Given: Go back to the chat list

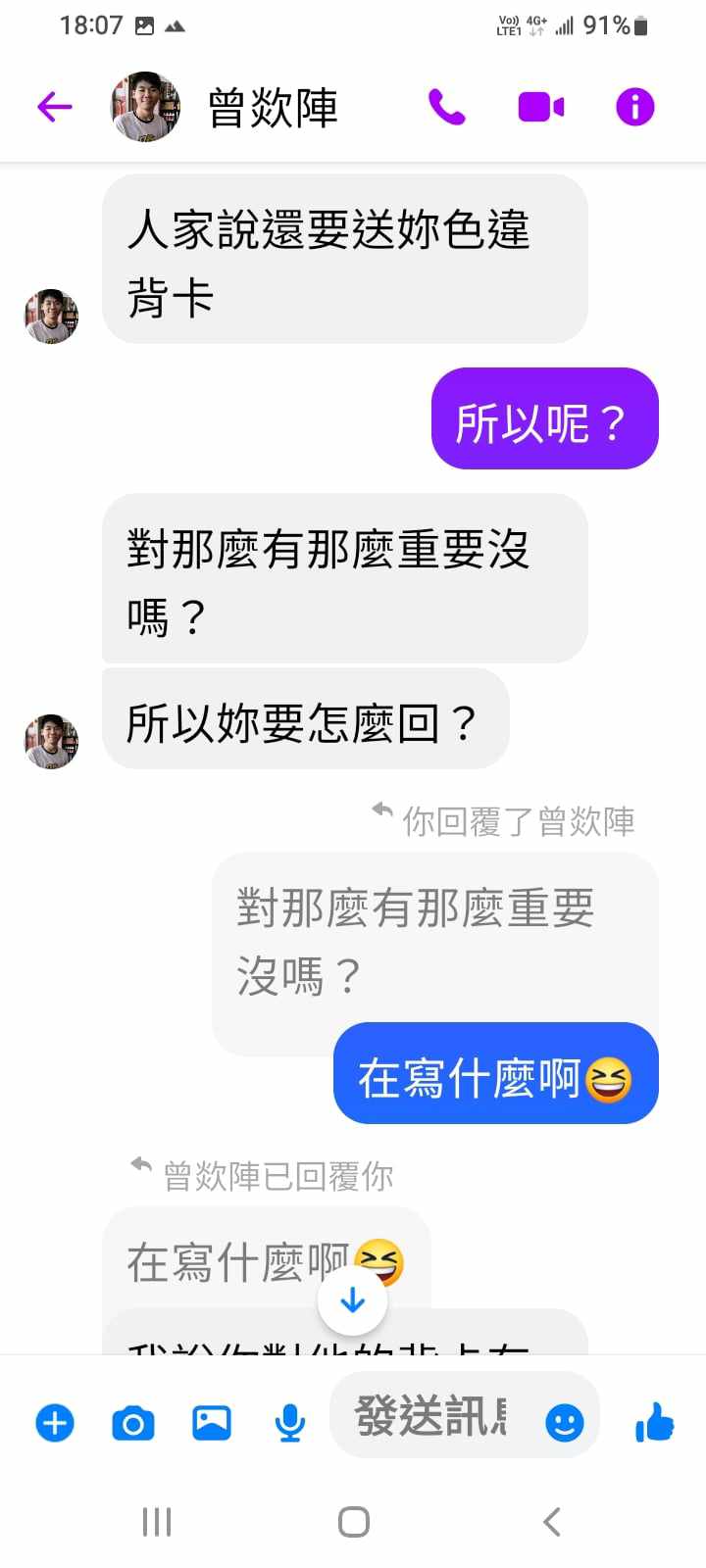Looking at the screenshot, I should pyautogui.click(x=55, y=107).
